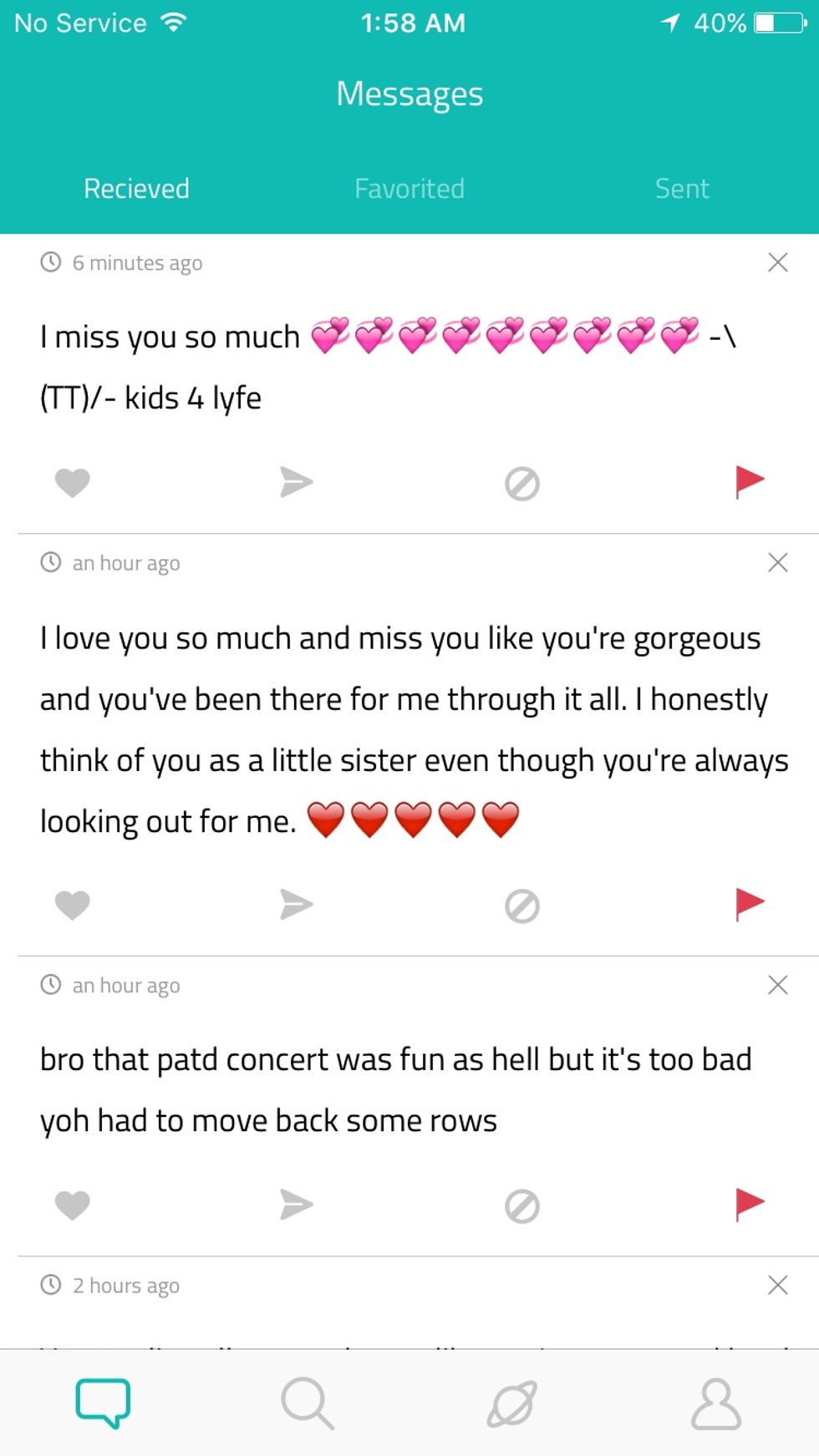819x1456 pixels.
Task: Dismiss the '6 minutes ago' message
Action: 777,262
